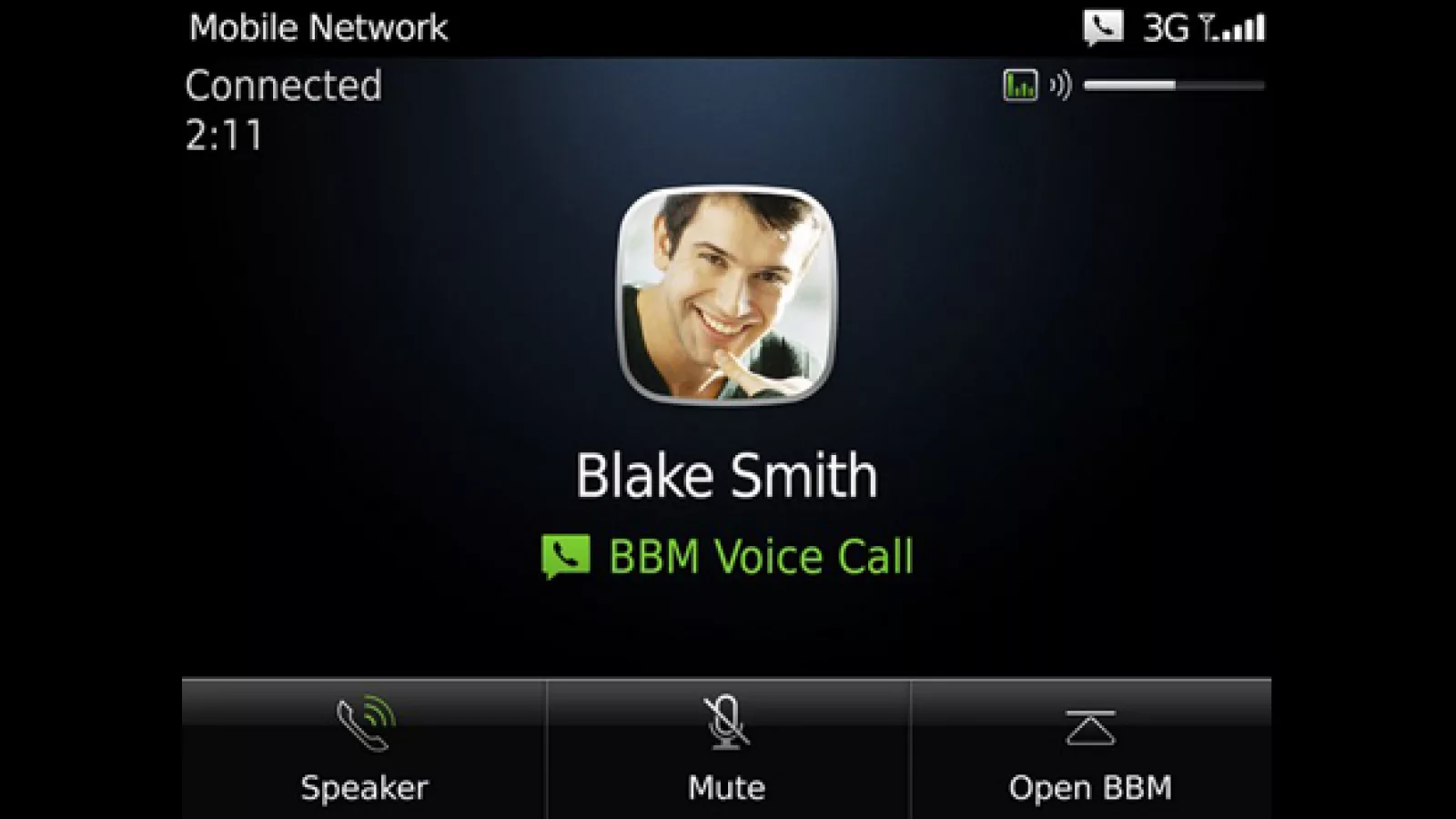Screen dimensions: 1456x819
Task: Mute the microphone
Action: [726, 748]
